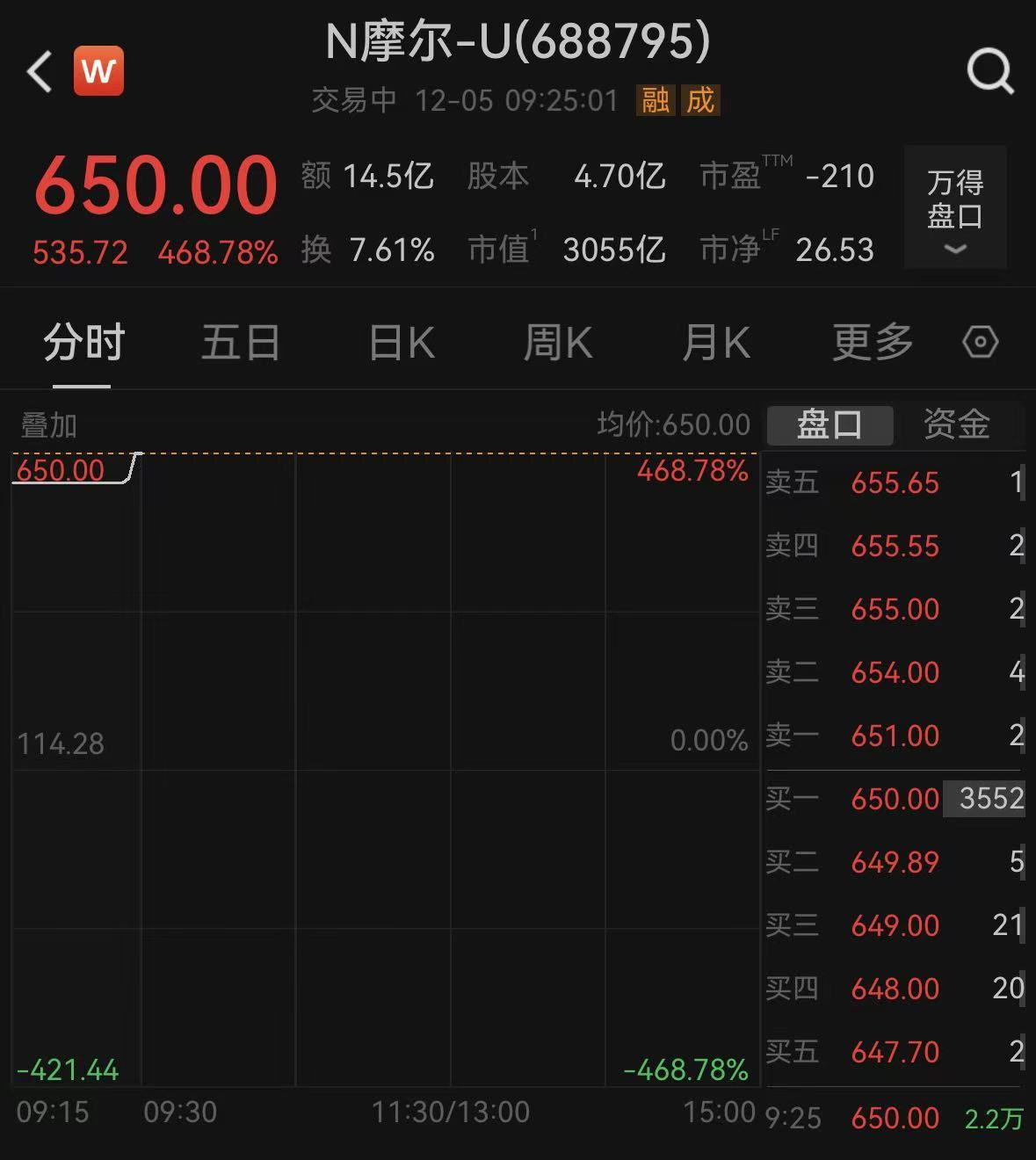Select the 分时 chart tab
Viewport: 1036px width, 1160px height.
tap(83, 343)
